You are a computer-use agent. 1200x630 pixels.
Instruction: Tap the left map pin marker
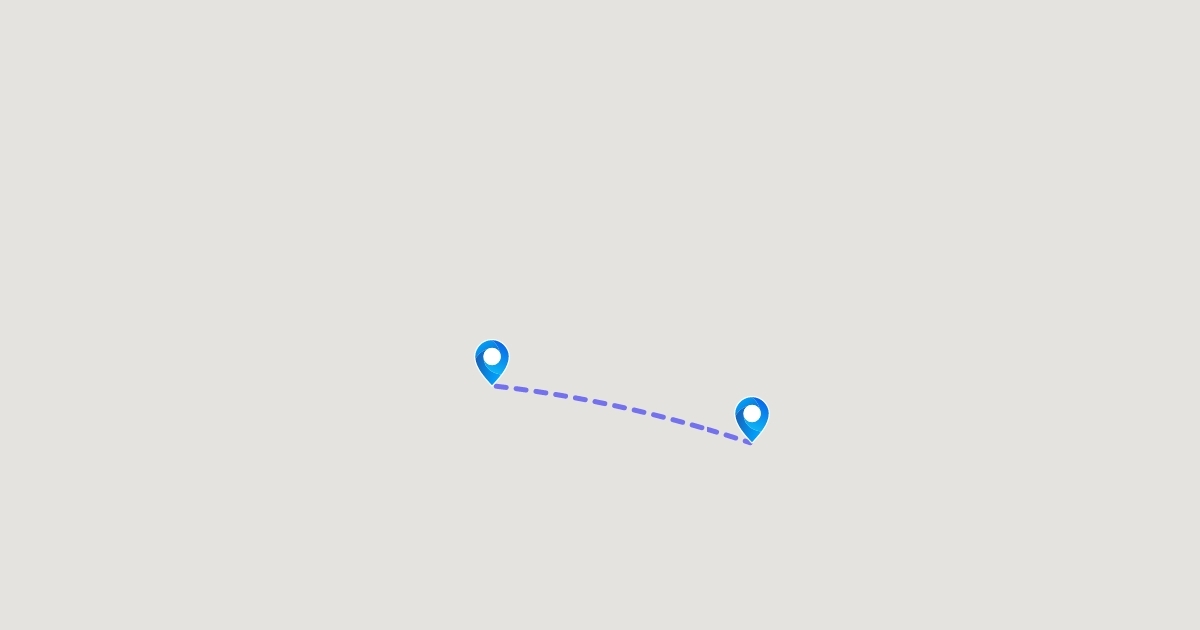[492, 360]
